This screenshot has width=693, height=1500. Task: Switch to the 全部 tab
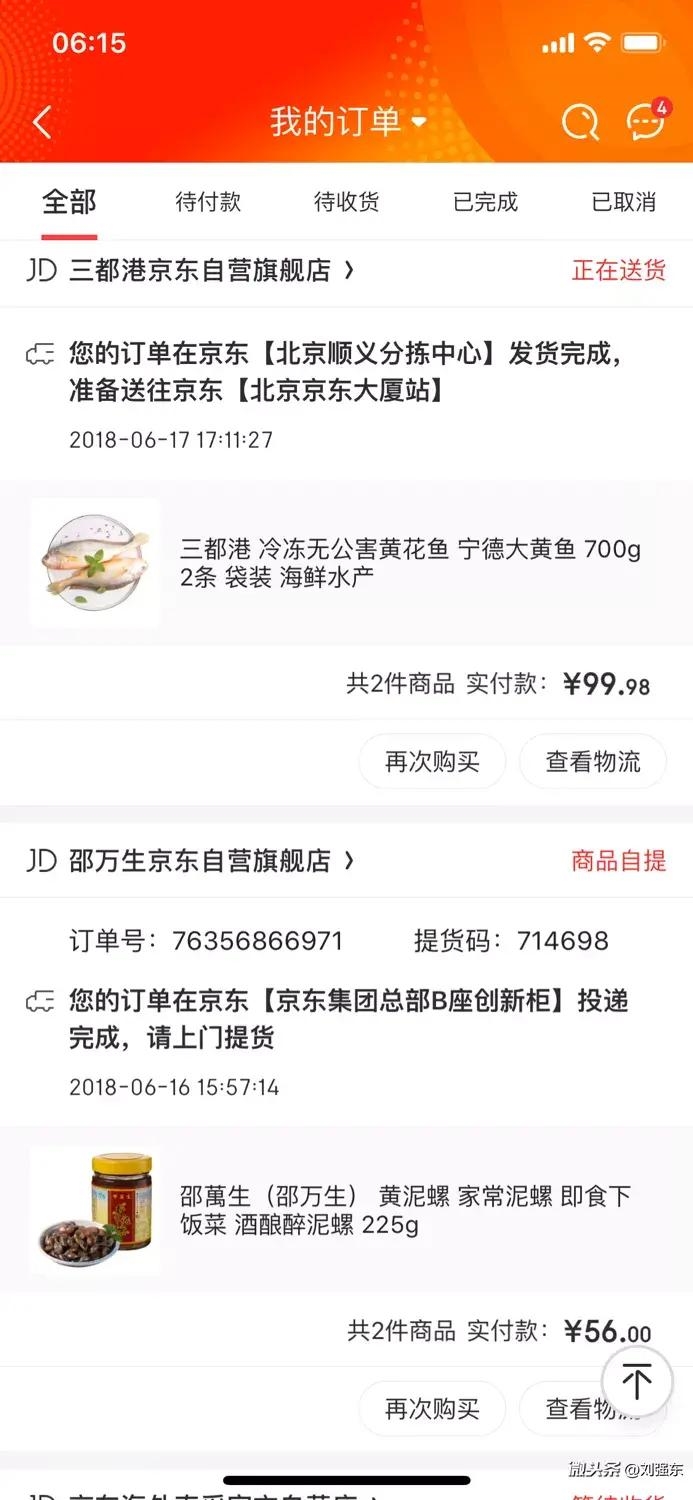point(69,202)
